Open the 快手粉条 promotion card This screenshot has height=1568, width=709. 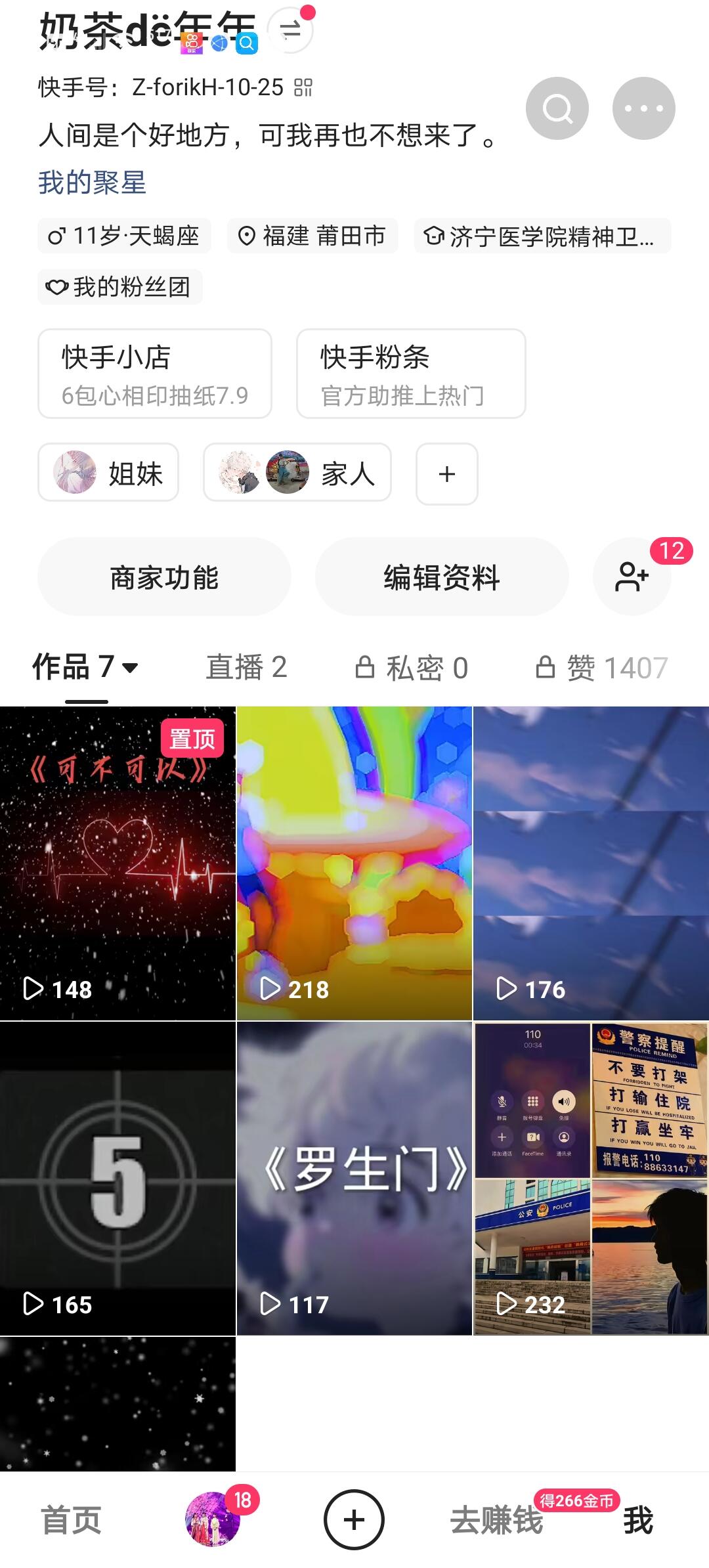411,374
